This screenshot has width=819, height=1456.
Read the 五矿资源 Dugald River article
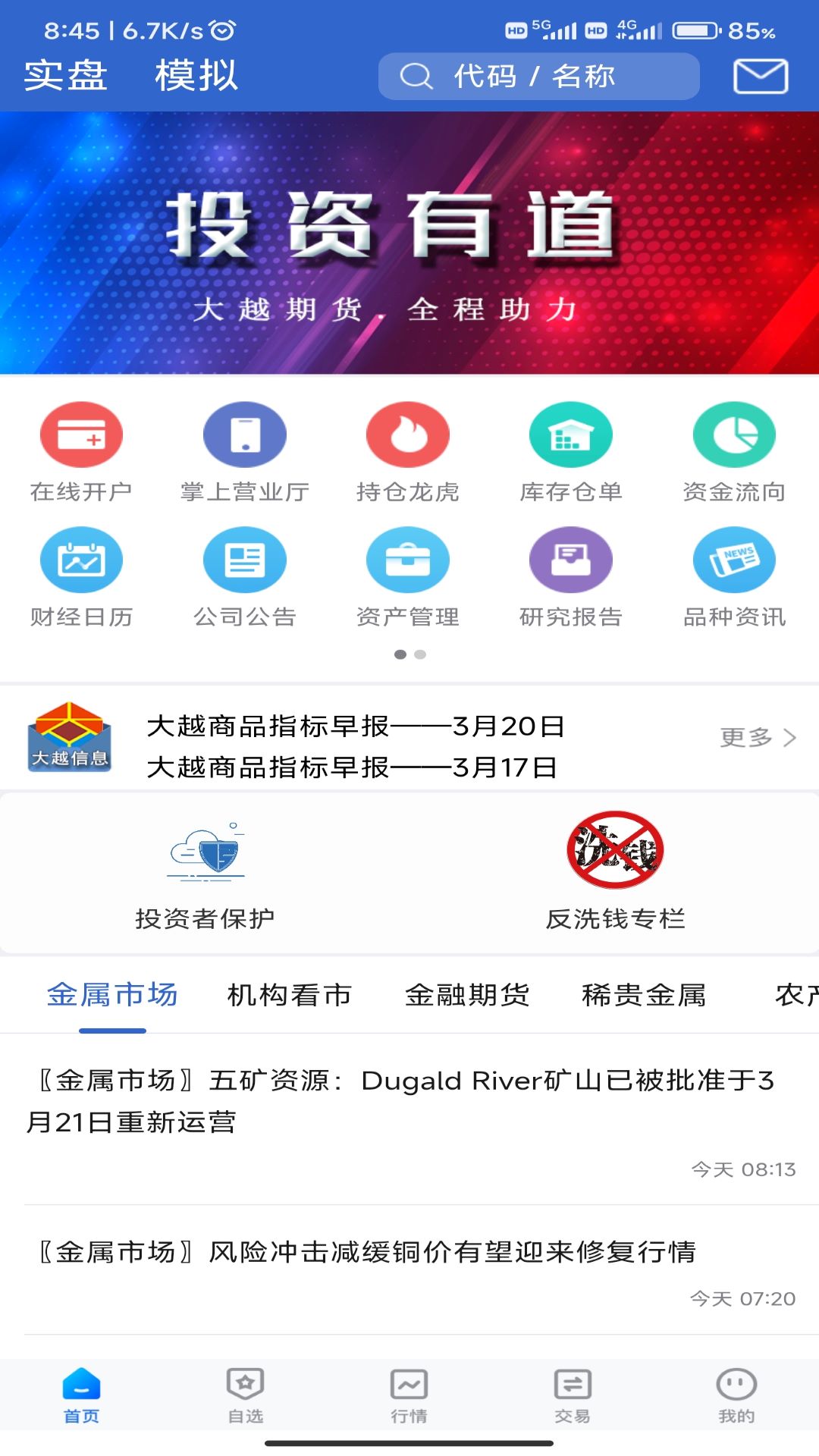[x=409, y=1101]
